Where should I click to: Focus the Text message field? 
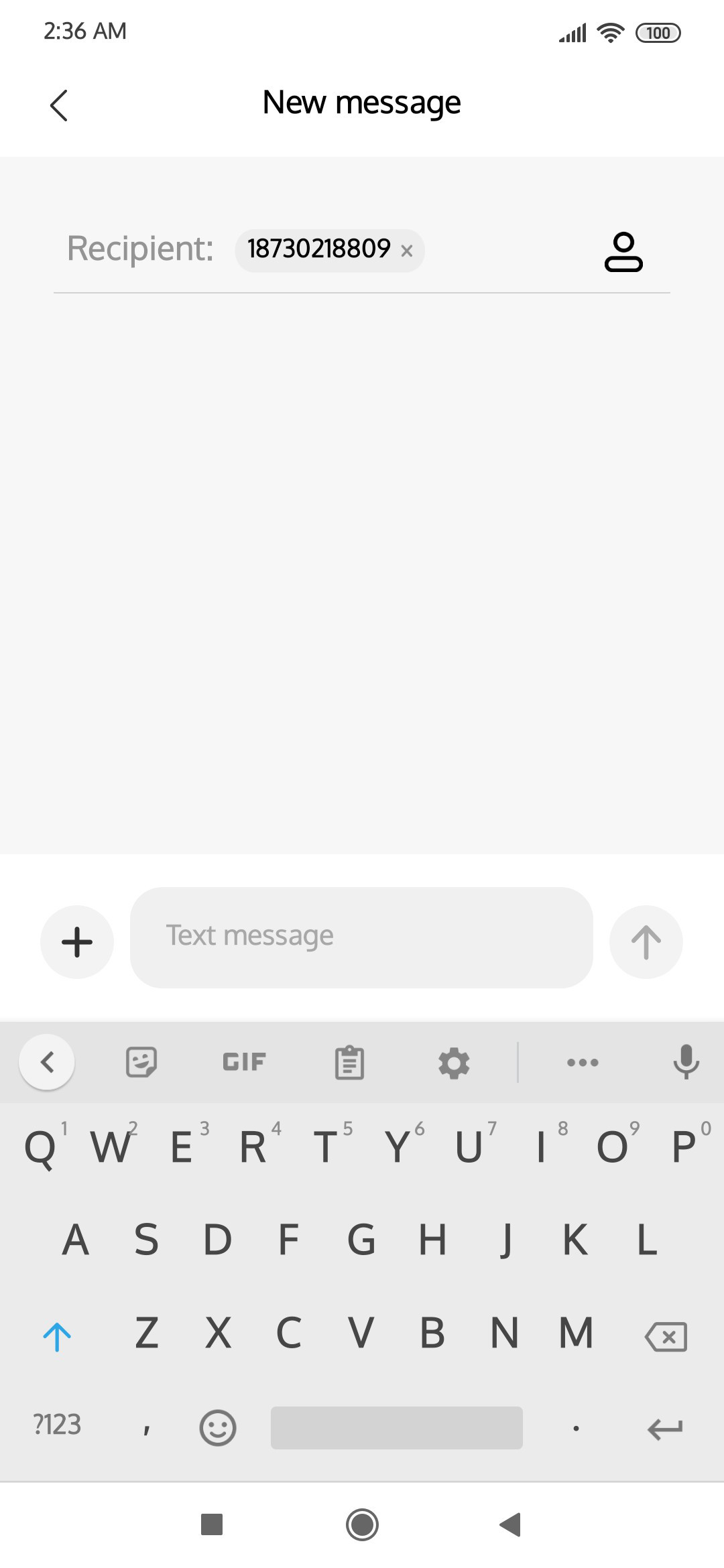[x=361, y=937]
